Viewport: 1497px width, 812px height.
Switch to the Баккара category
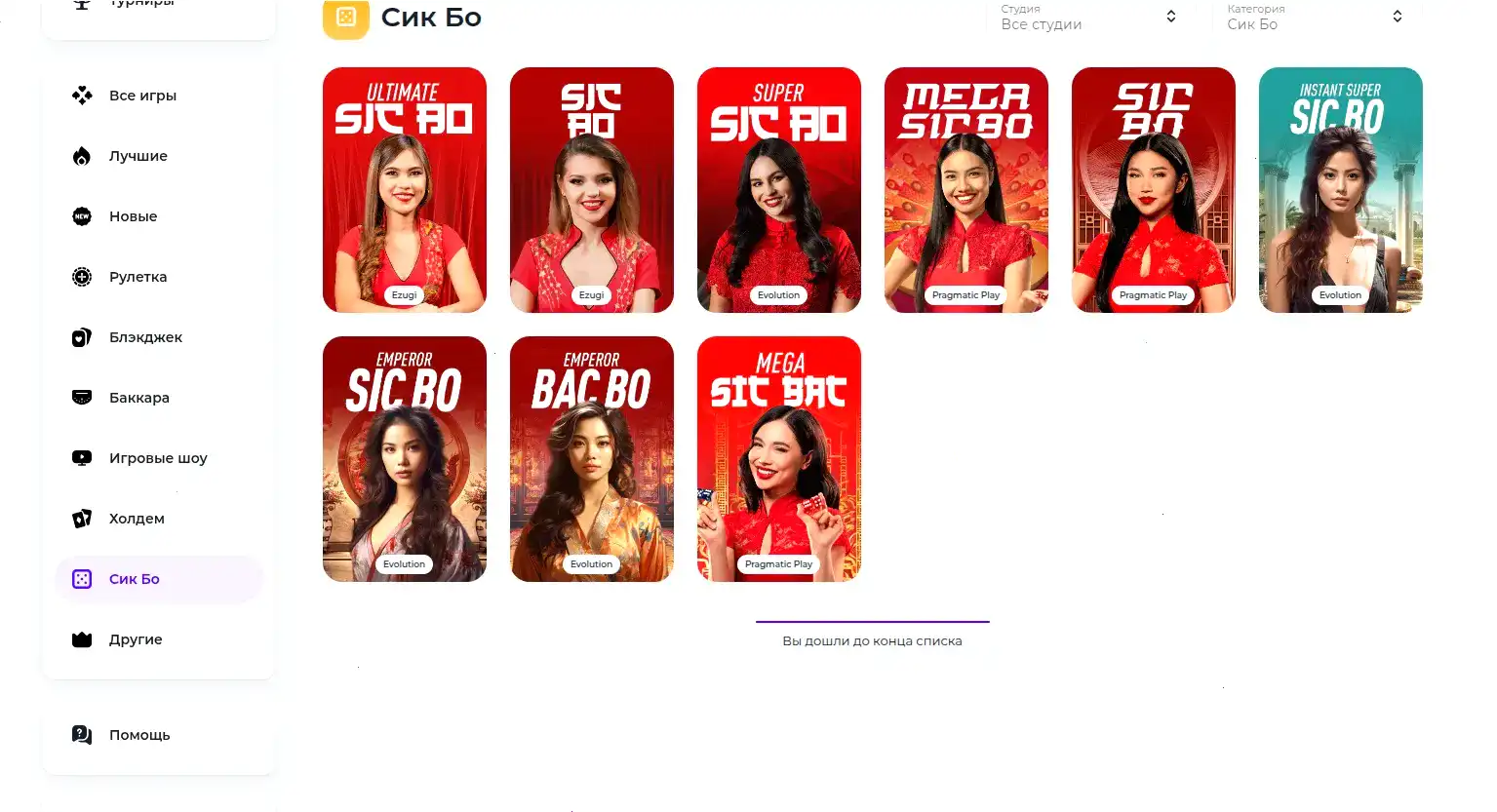(138, 398)
